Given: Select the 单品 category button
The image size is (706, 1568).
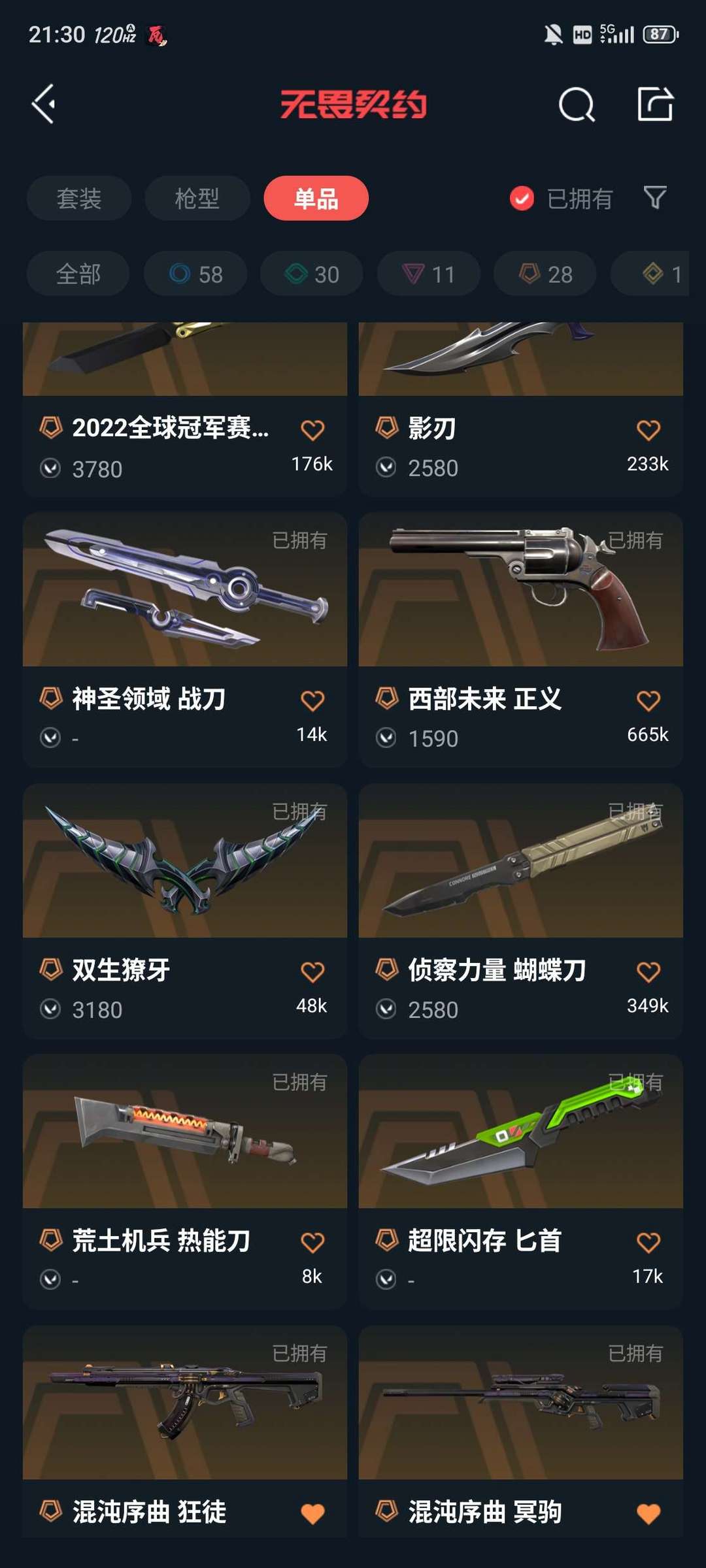Looking at the screenshot, I should click(316, 198).
